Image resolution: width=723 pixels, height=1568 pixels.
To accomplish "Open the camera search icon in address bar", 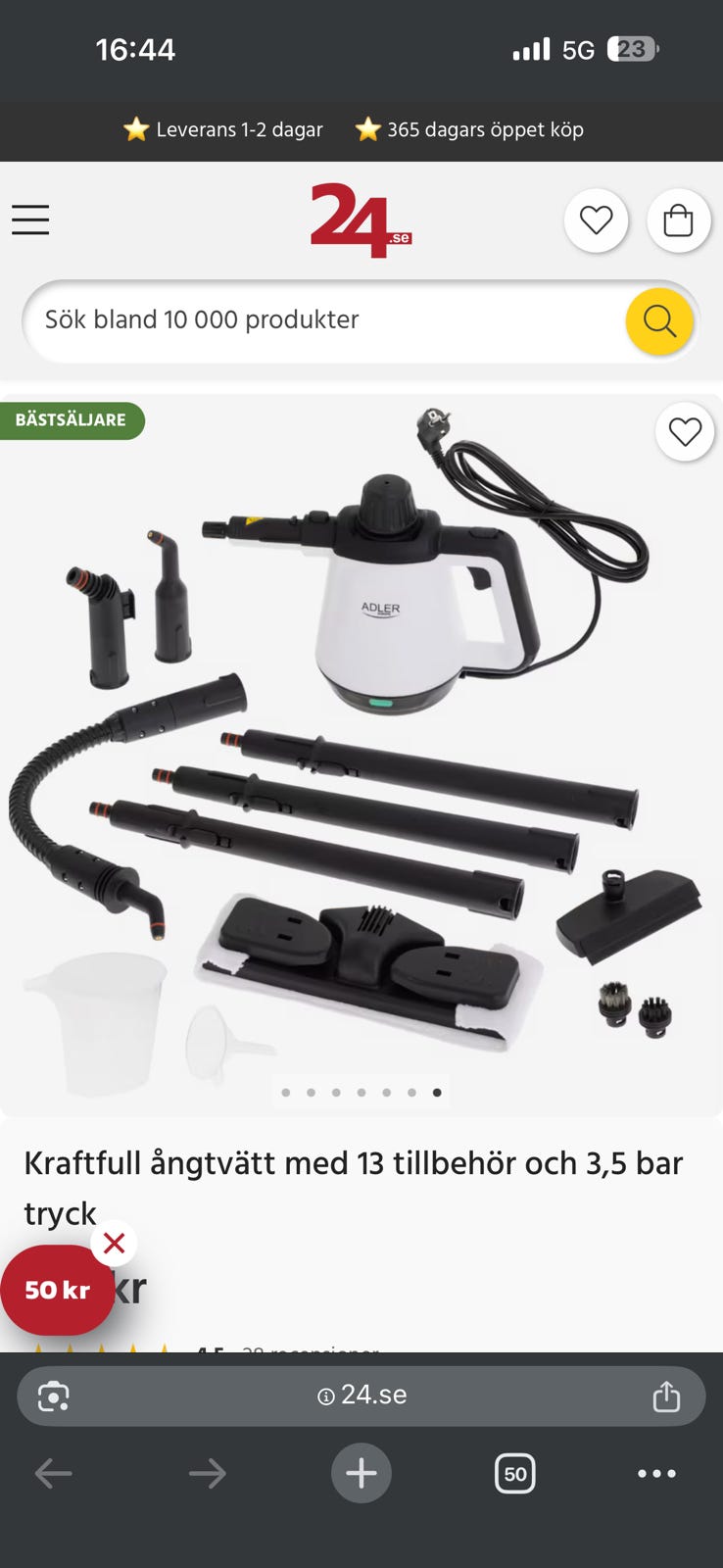I will (54, 1396).
